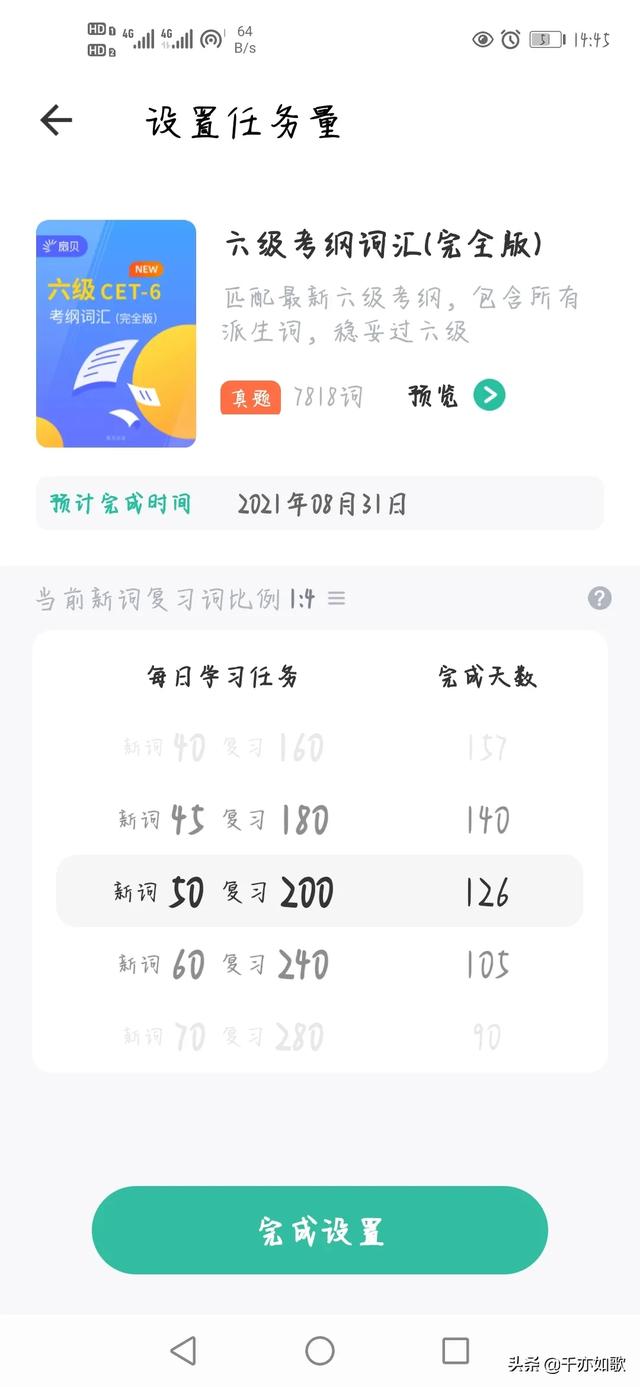Screen dimensions: 640x1387
Task: Open the help question mark icon
Action: [x=599, y=598]
